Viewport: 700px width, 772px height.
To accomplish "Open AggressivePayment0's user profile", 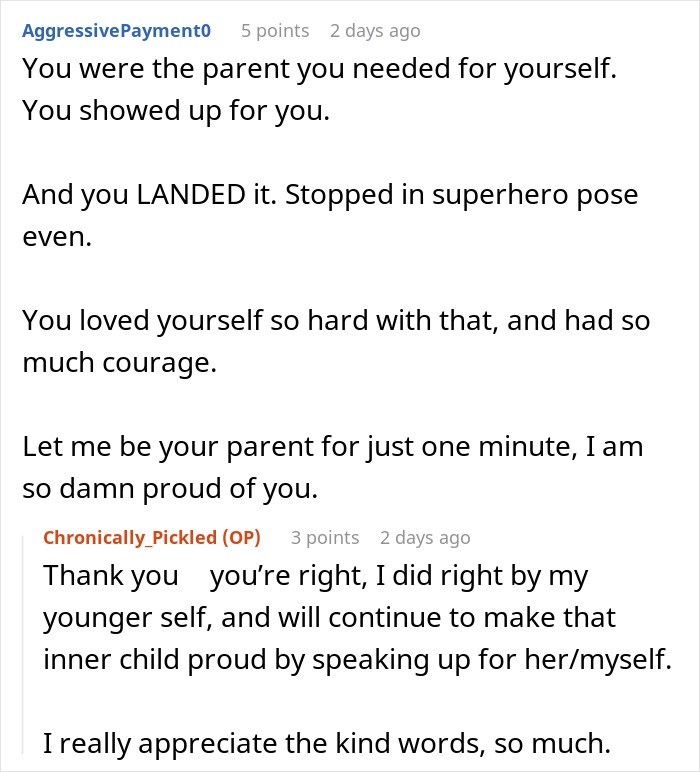I will click(116, 30).
